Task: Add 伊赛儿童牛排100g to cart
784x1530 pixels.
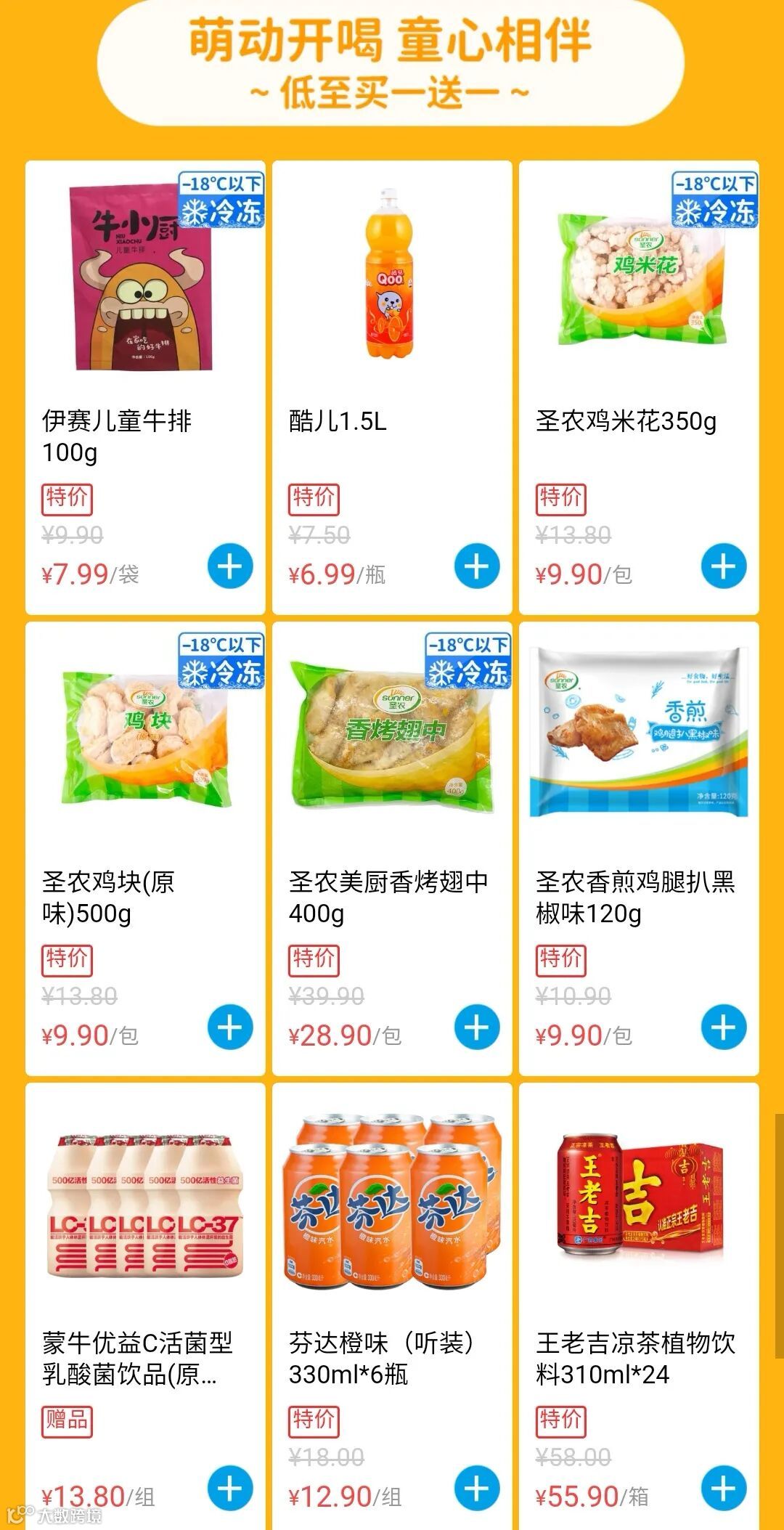Action: pos(230,566)
